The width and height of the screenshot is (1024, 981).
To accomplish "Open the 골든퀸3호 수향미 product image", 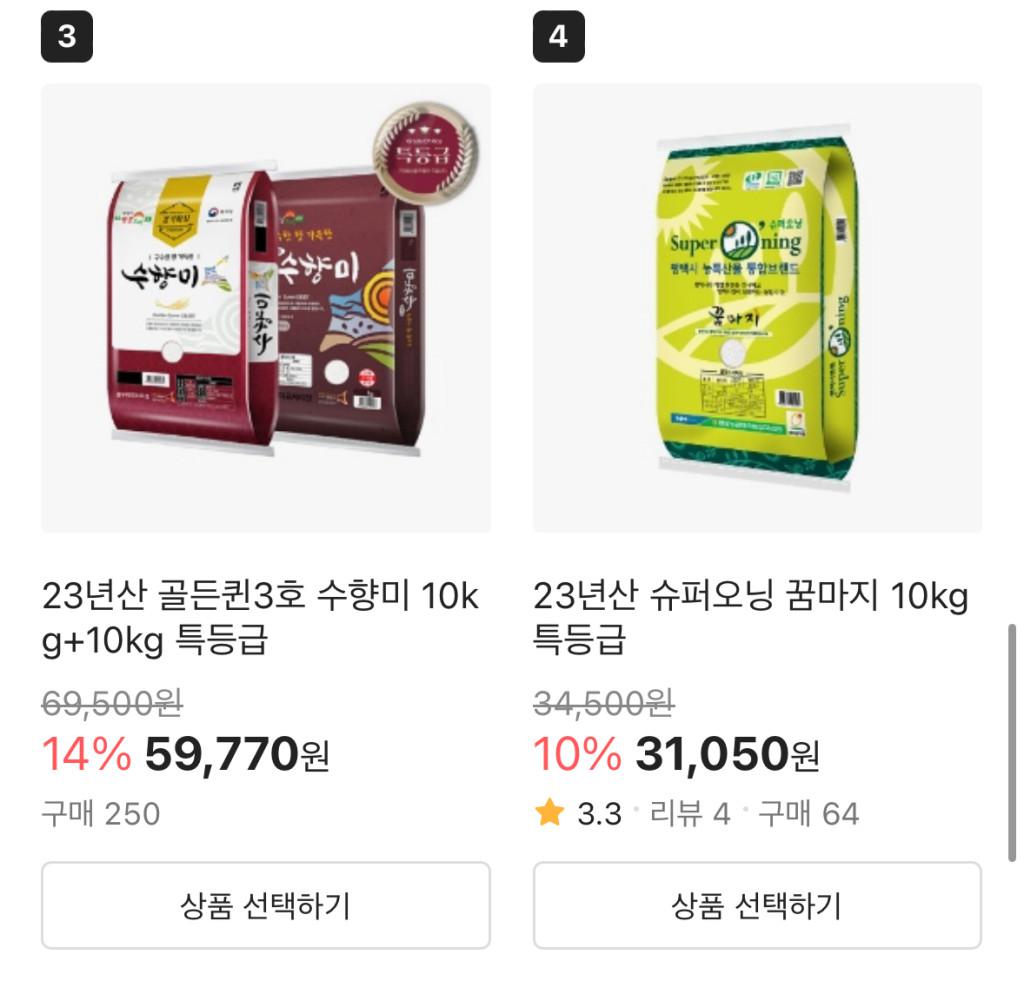I will click(265, 308).
